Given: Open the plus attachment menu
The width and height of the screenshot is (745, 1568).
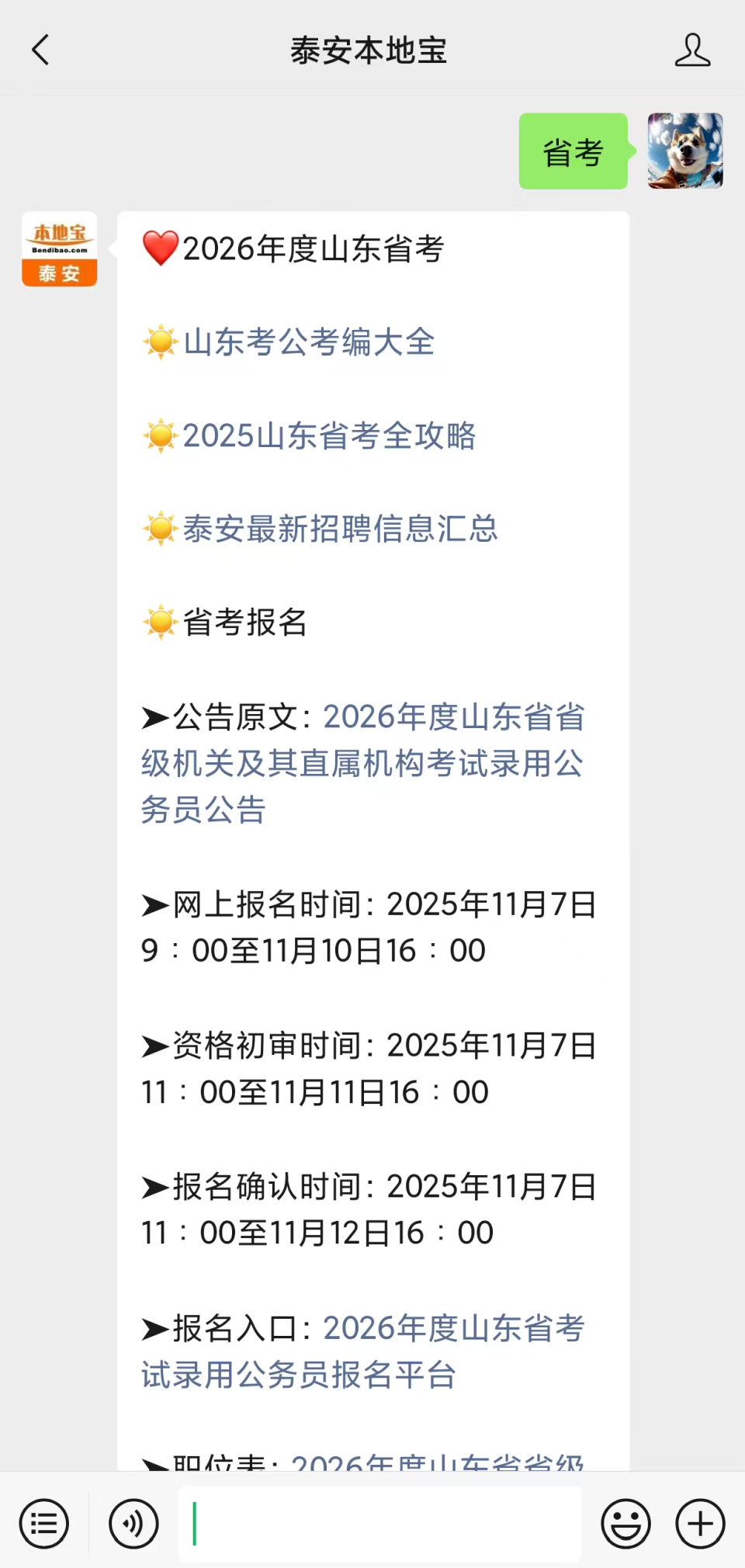Looking at the screenshot, I should click(x=698, y=1523).
